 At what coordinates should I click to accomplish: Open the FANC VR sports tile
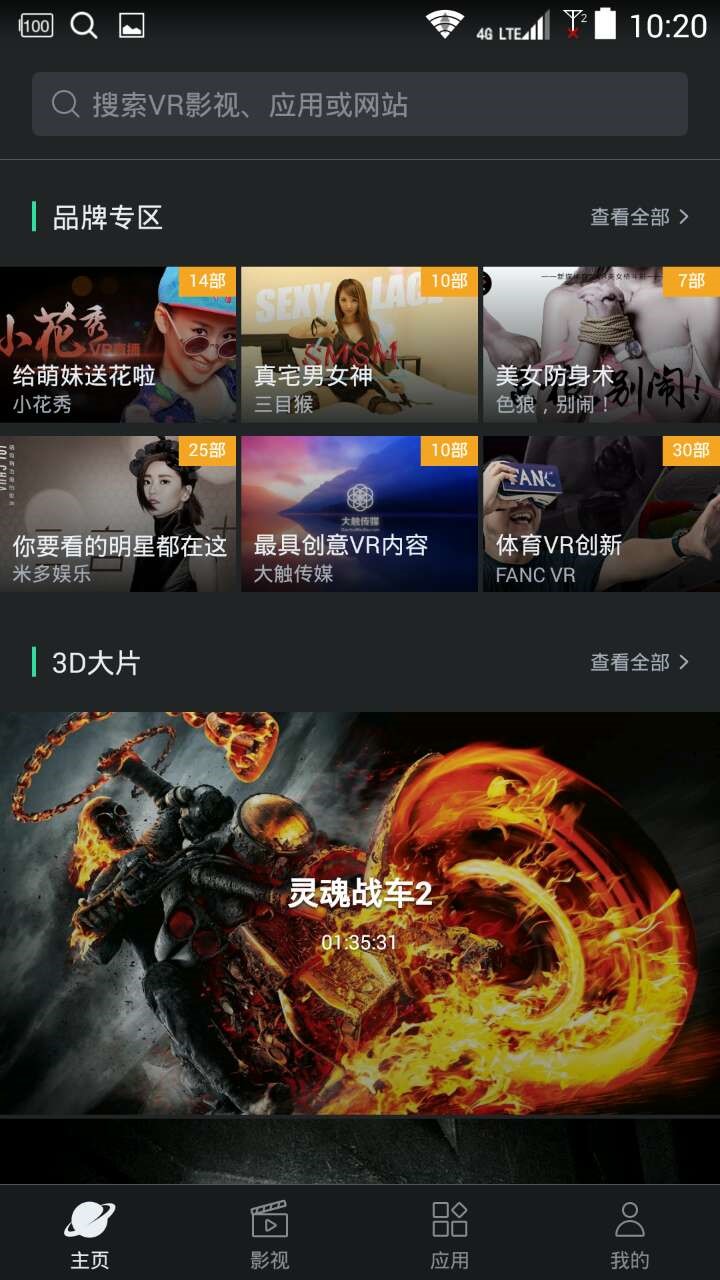[x=601, y=514]
